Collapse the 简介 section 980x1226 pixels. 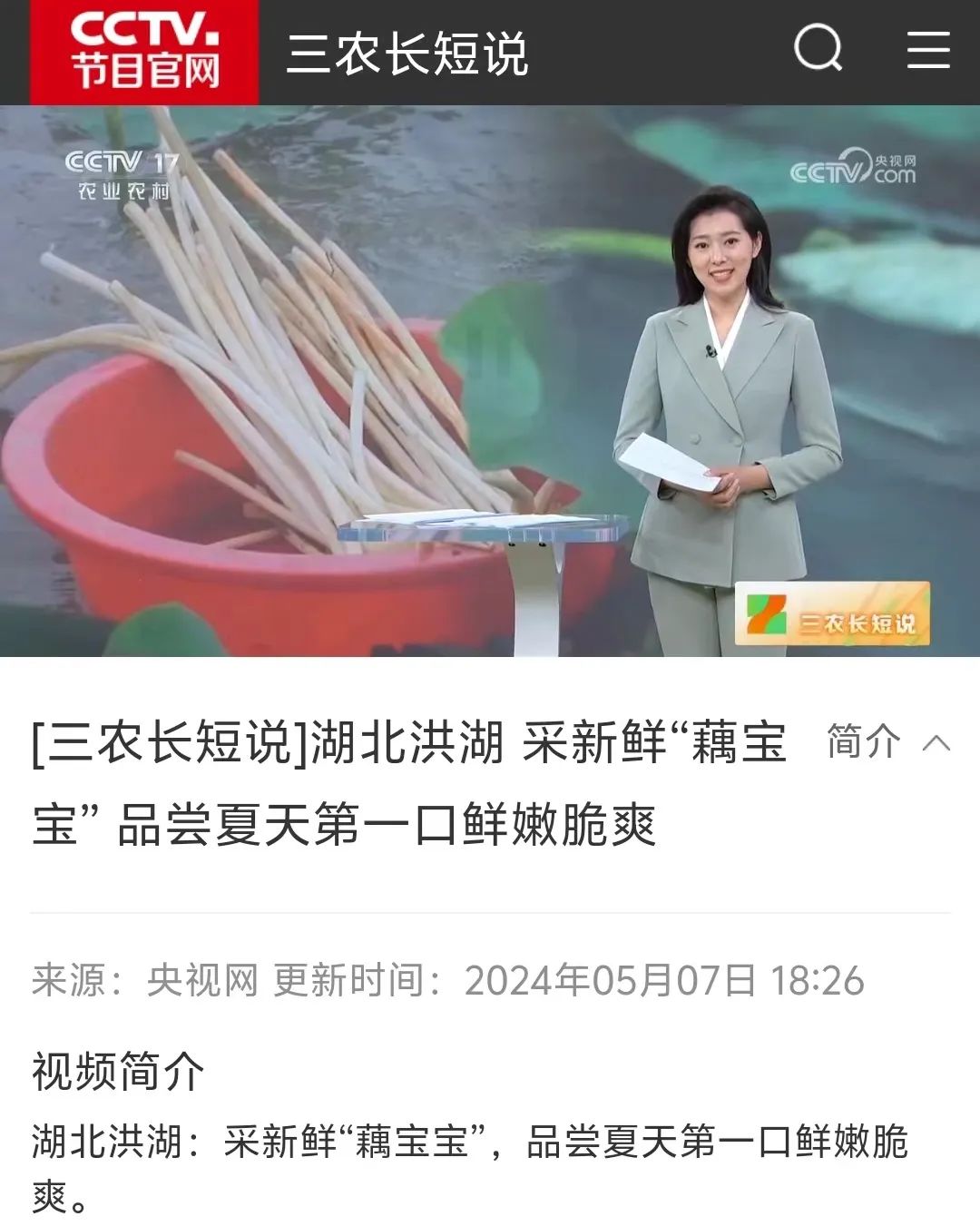887,742
